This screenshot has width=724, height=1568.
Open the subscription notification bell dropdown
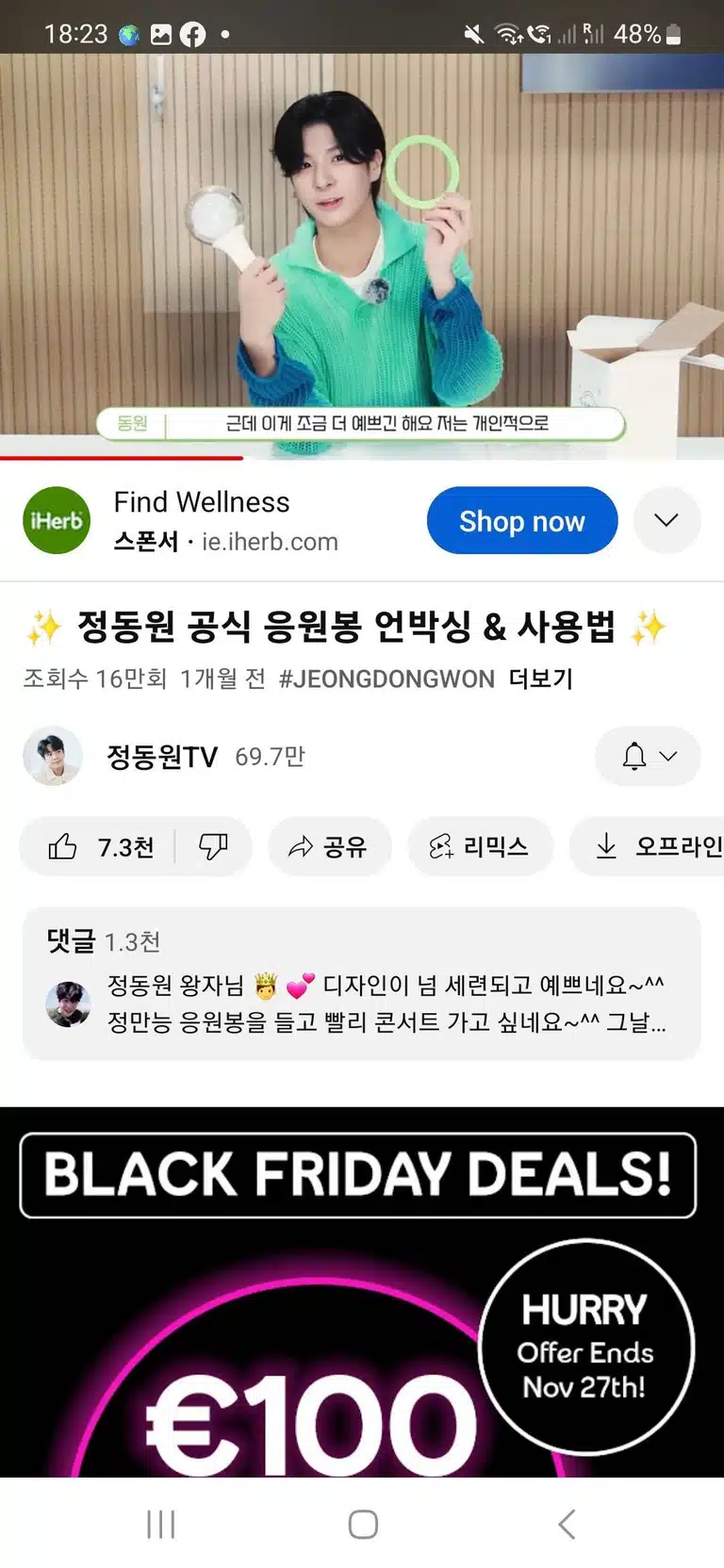tap(648, 756)
